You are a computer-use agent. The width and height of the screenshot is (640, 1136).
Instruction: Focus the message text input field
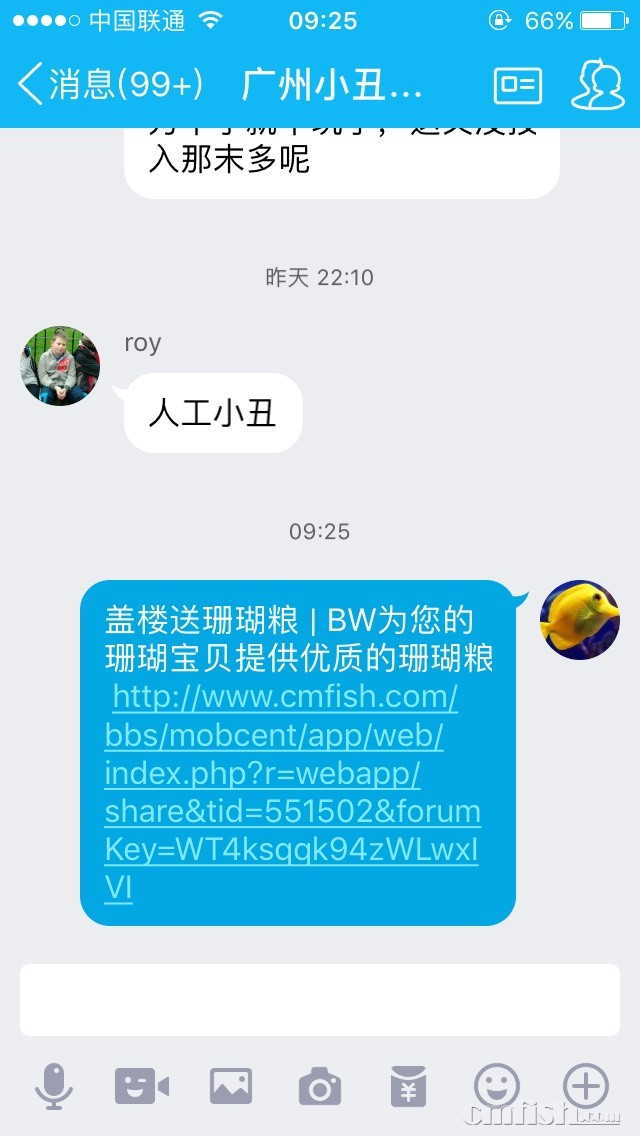320,1000
